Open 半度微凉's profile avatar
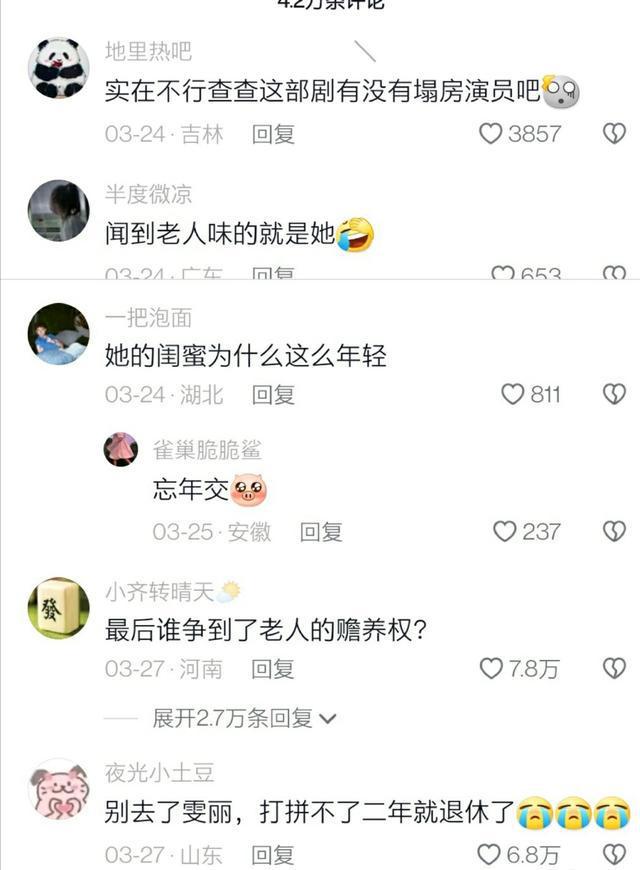Viewport: 640px width, 870px height. coord(57,211)
